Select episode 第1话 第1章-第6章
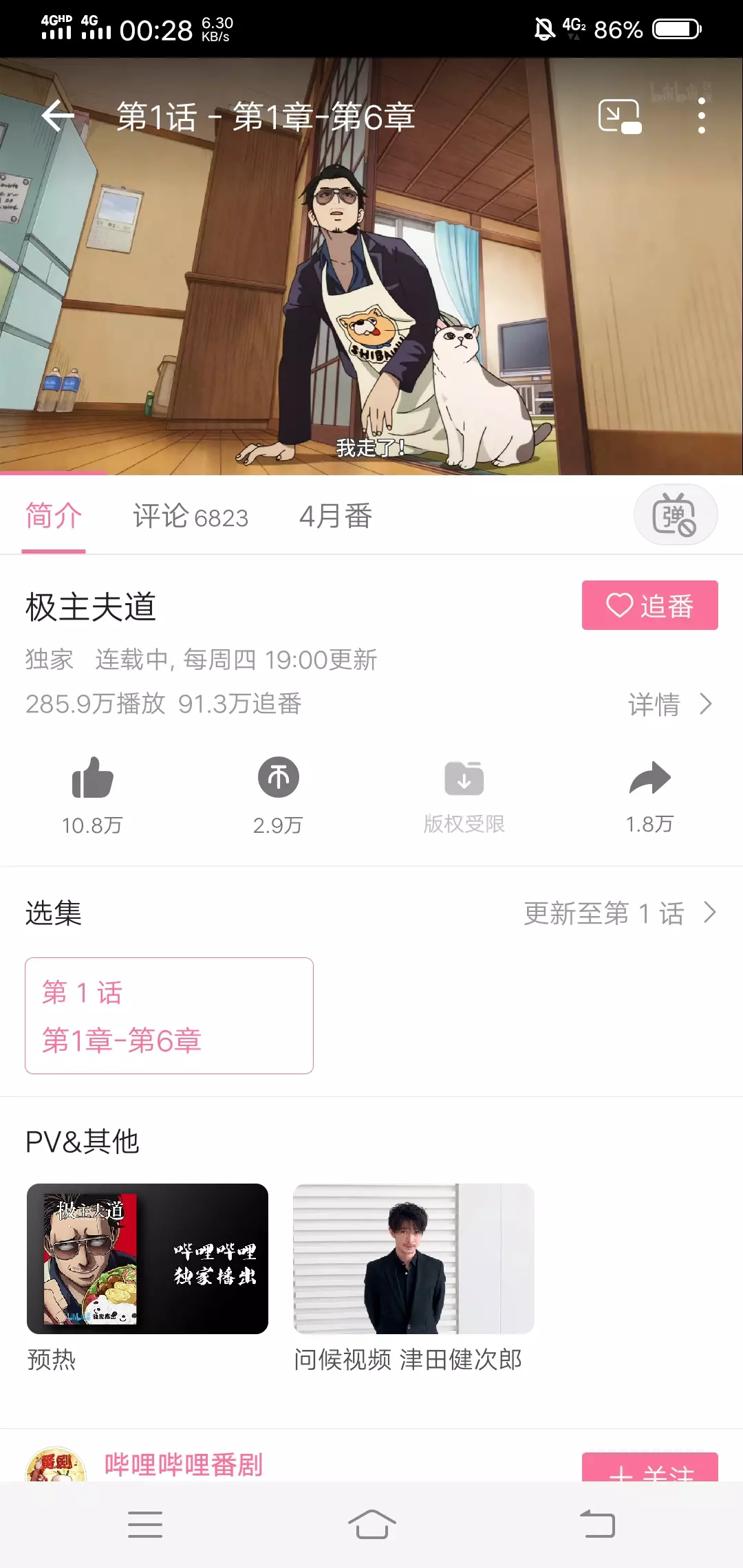The image size is (743, 1568). point(169,1016)
